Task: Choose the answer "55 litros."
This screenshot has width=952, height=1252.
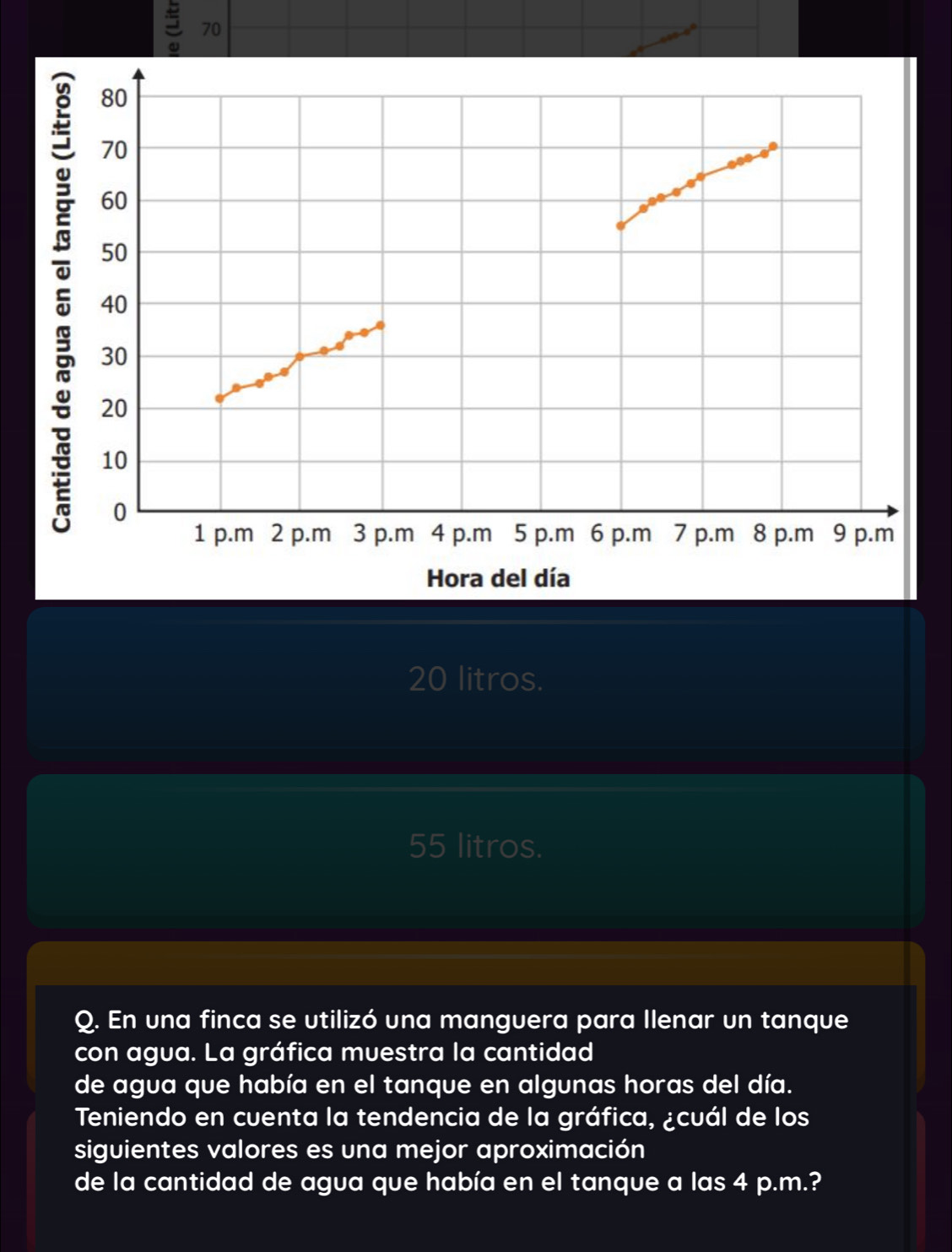Action: point(476,847)
